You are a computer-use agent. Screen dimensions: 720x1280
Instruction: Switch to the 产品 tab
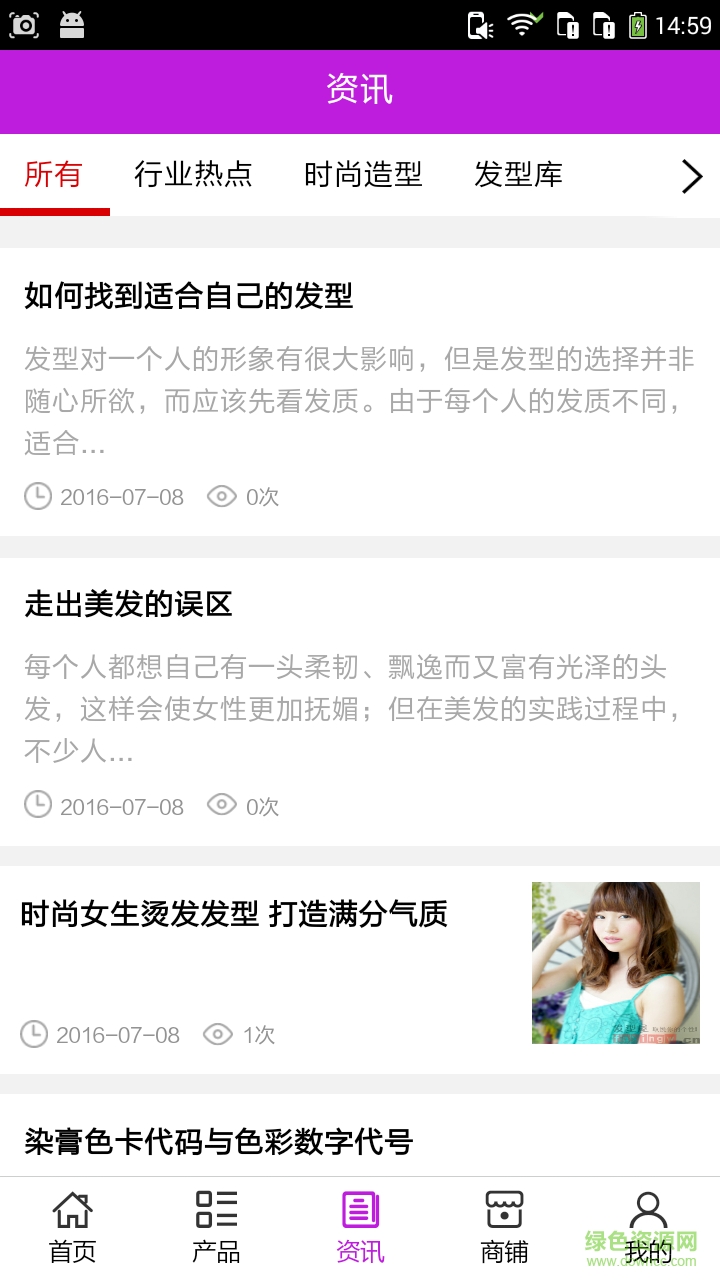pyautogui.click(x=216, y=1227)
